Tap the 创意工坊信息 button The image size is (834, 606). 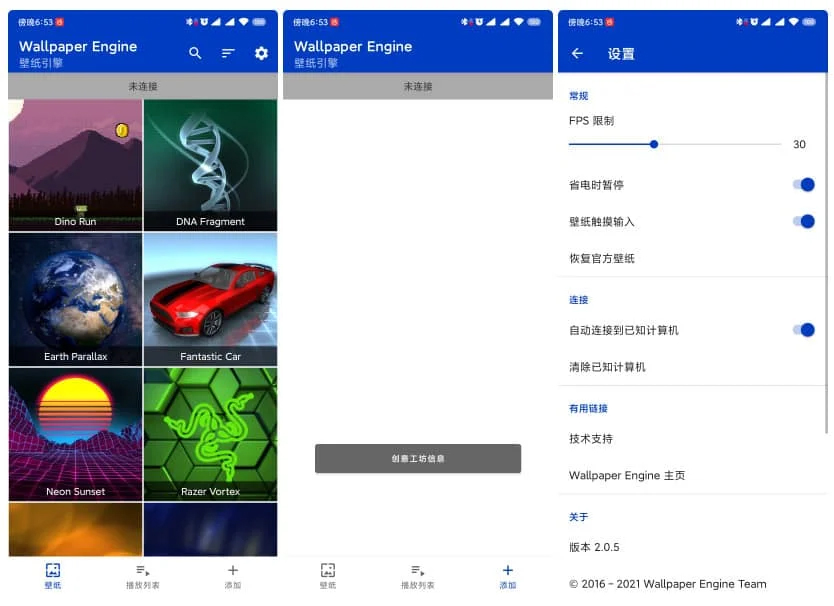[x=418, y=459]
